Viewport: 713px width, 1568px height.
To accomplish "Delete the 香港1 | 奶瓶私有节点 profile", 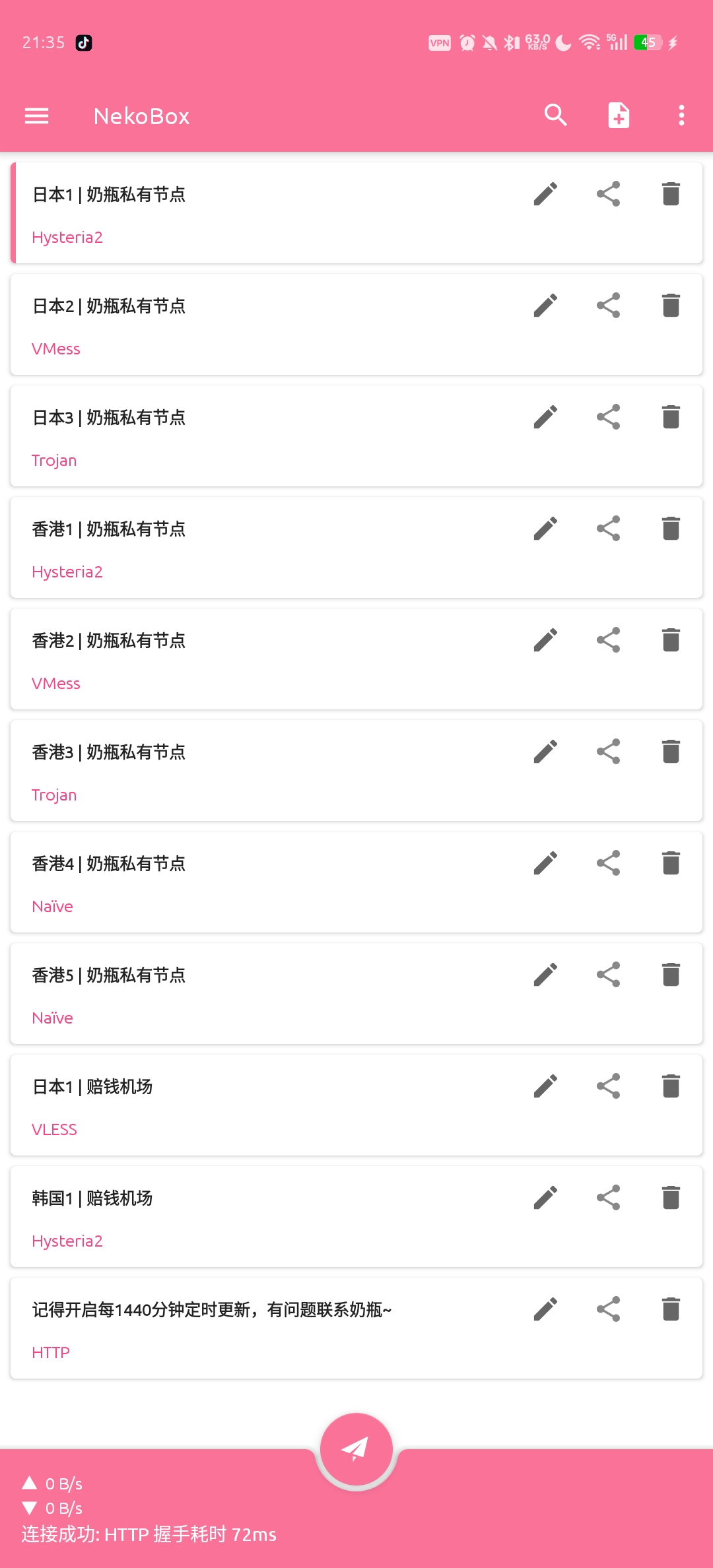I will pos(671,529).
